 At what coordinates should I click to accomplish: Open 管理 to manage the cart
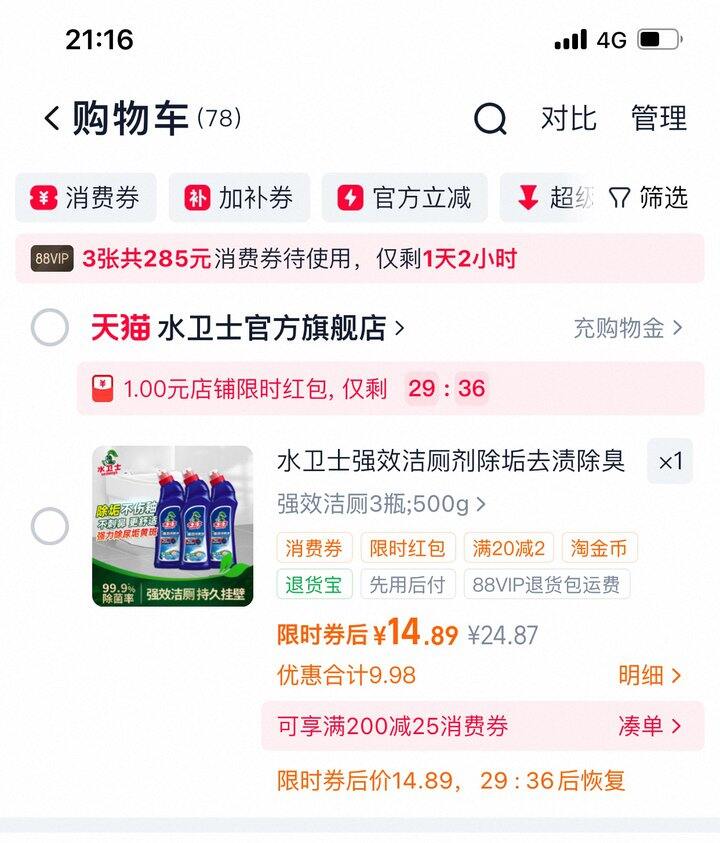click(x=659, y=118)
